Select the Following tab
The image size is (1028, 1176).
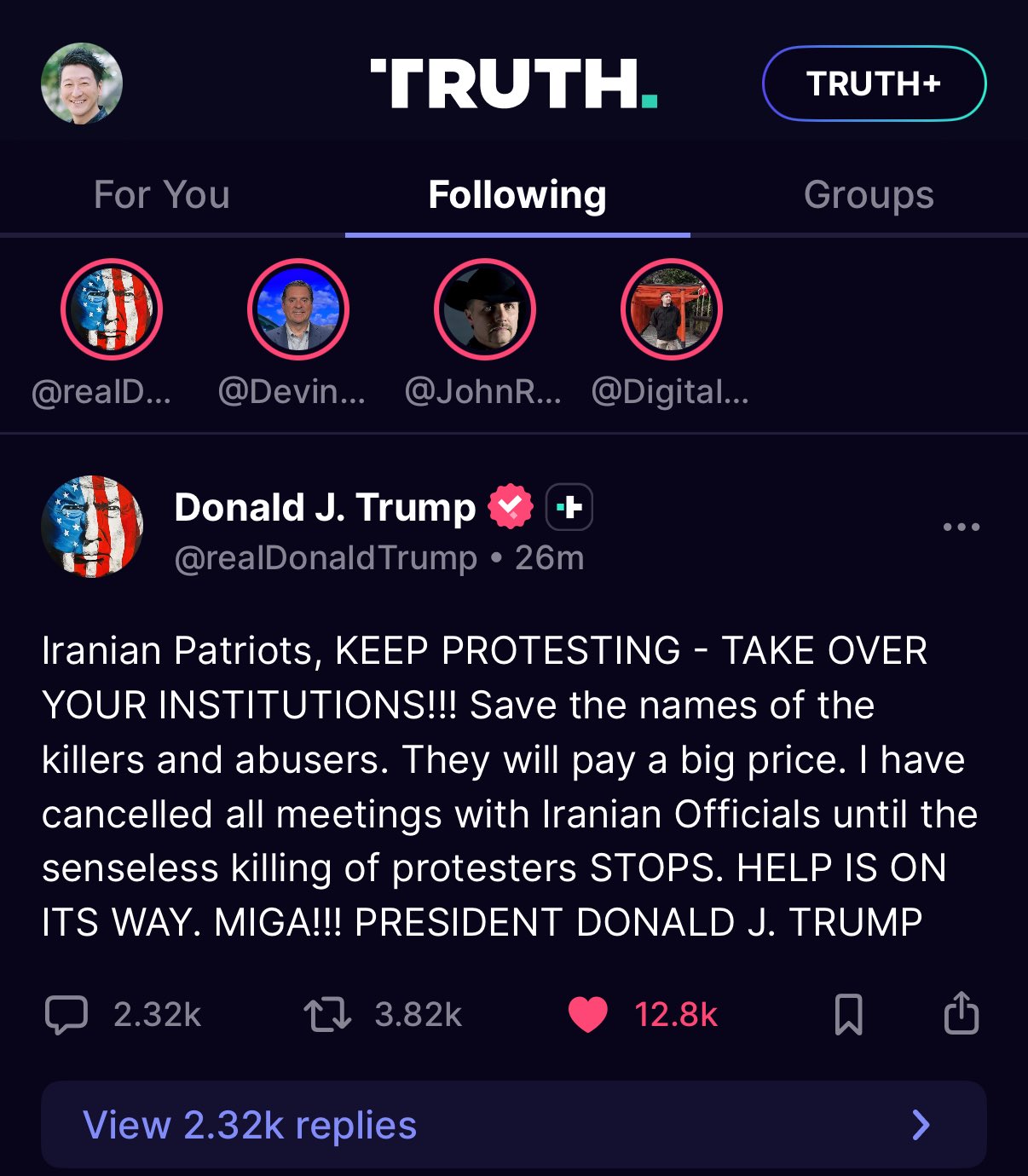click(x=517, y=194)
